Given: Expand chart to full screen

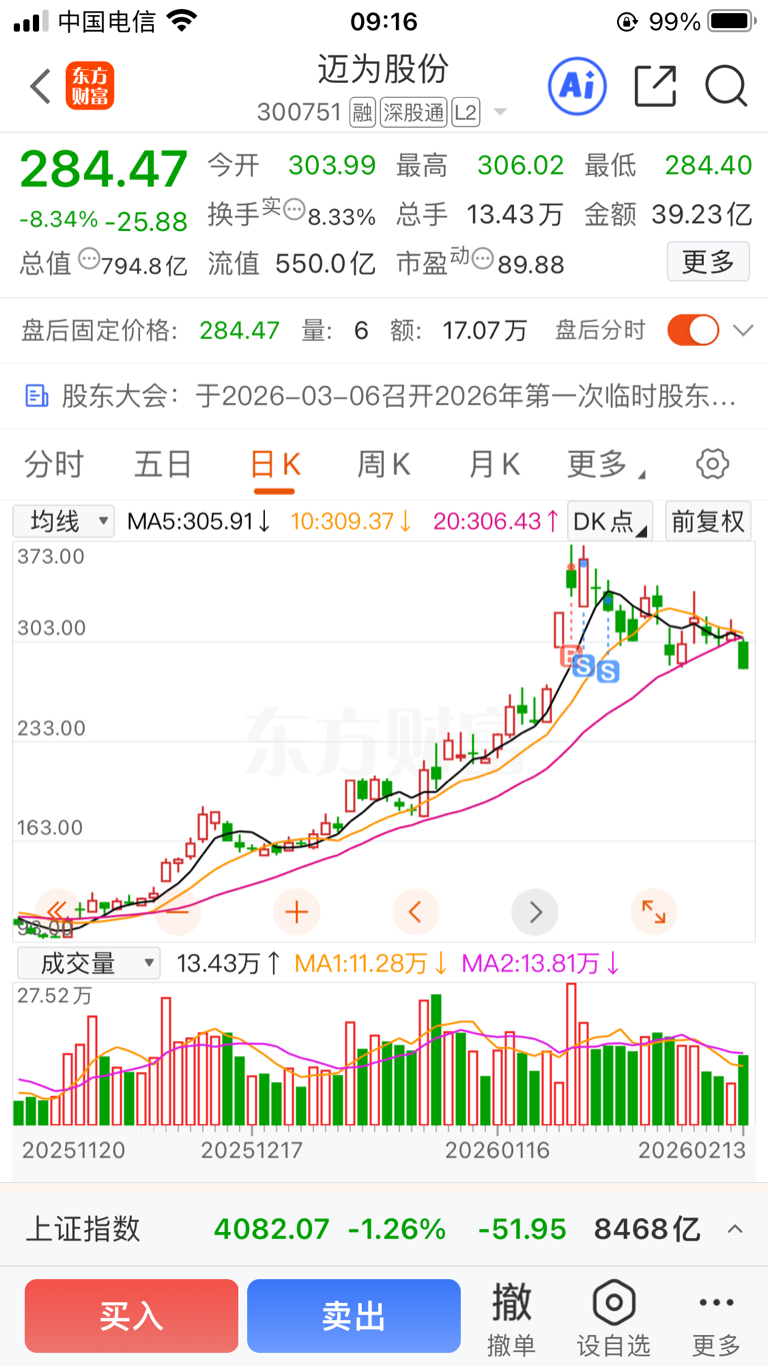Looking at the screenshot, I should (654, 912).
